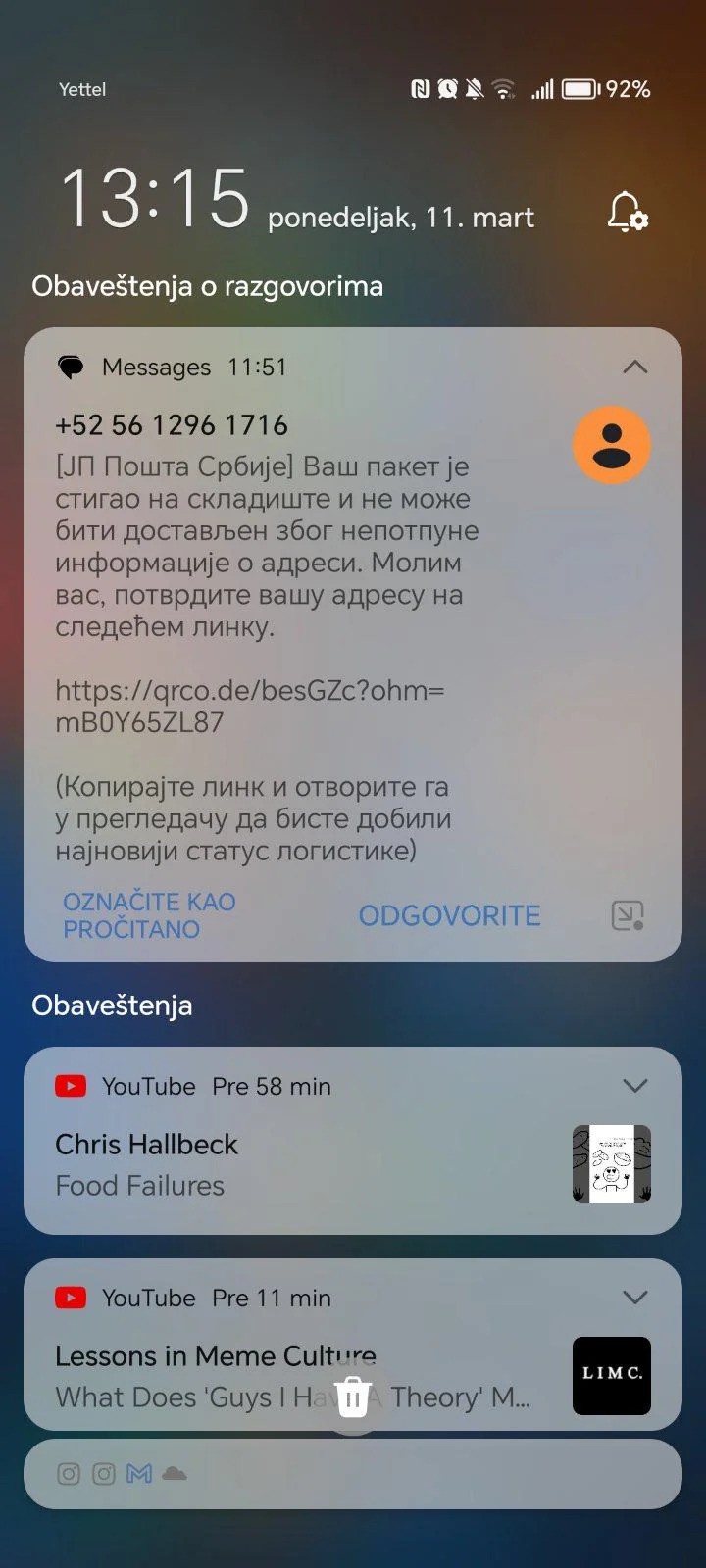Expand the Chris Hallbeck YouTube notification

[x=634, y=1086]
